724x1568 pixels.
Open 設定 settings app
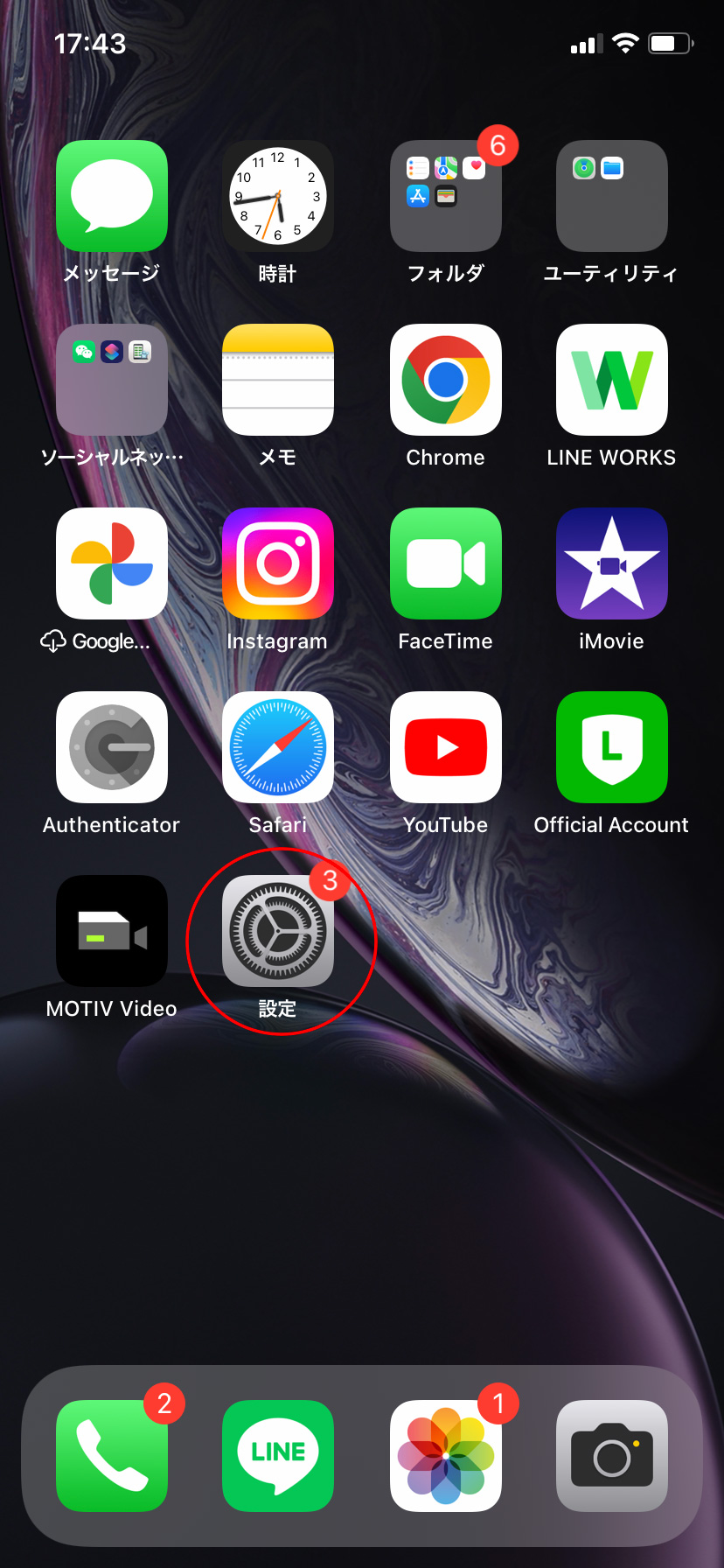coord(278,931)
